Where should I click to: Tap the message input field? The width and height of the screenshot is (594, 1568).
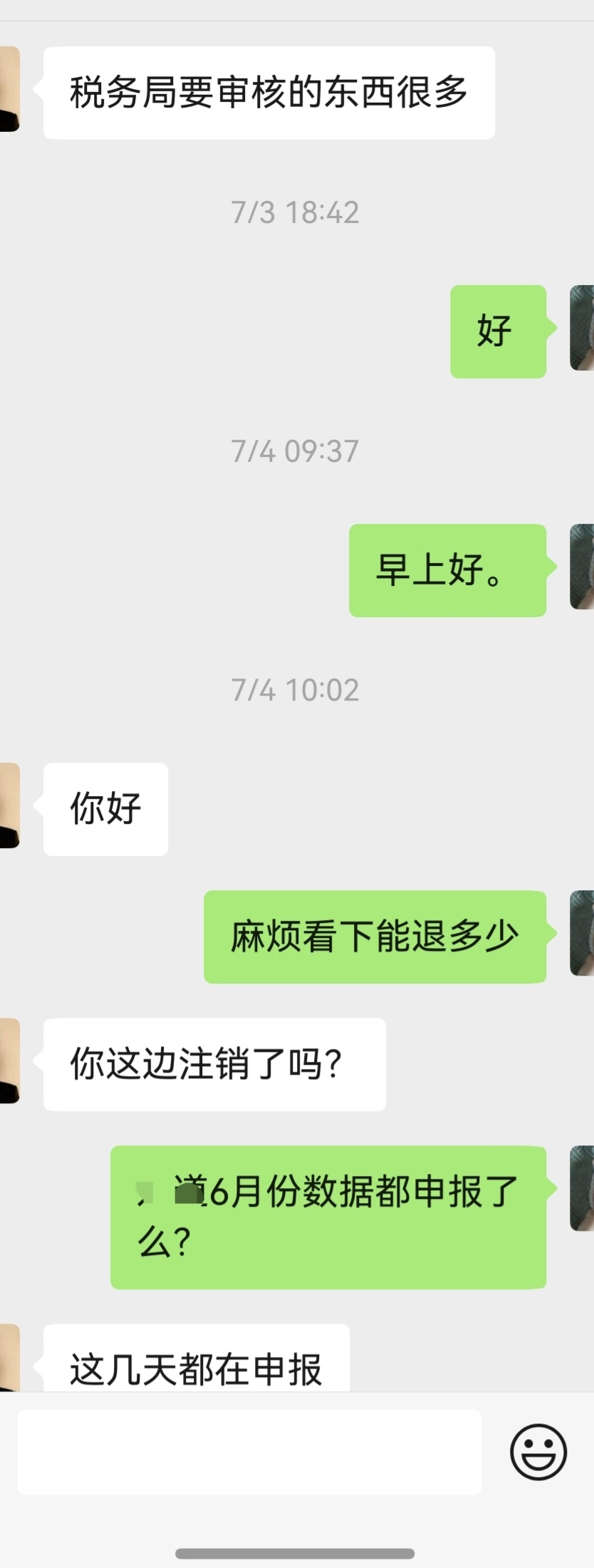[x=249, y=1451]
